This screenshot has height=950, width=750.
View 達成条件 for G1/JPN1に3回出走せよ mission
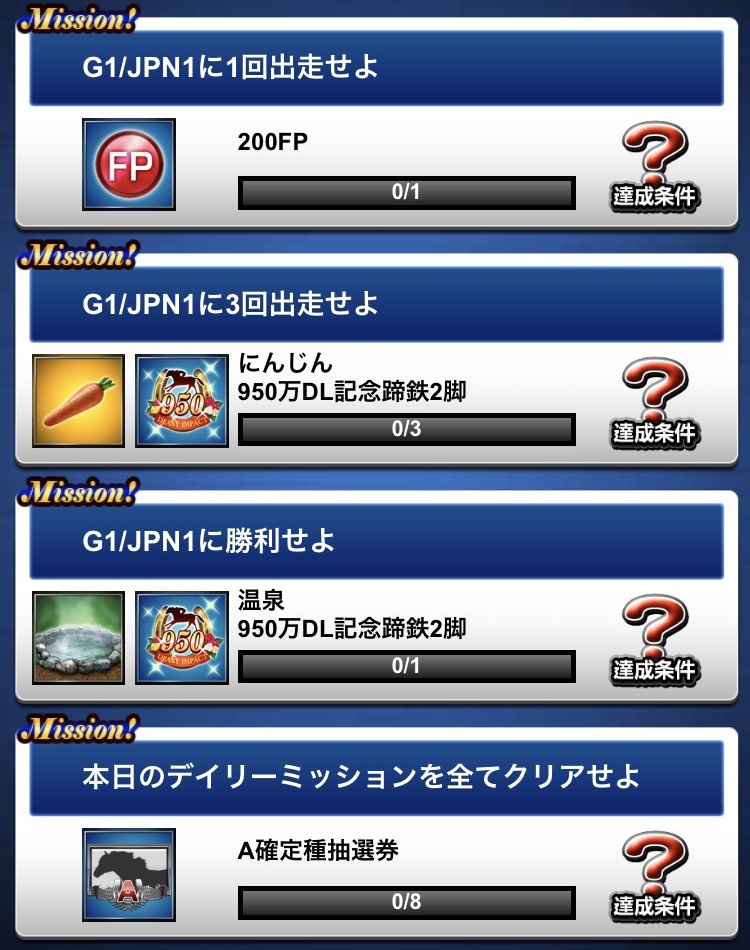[x=653, y=402]
